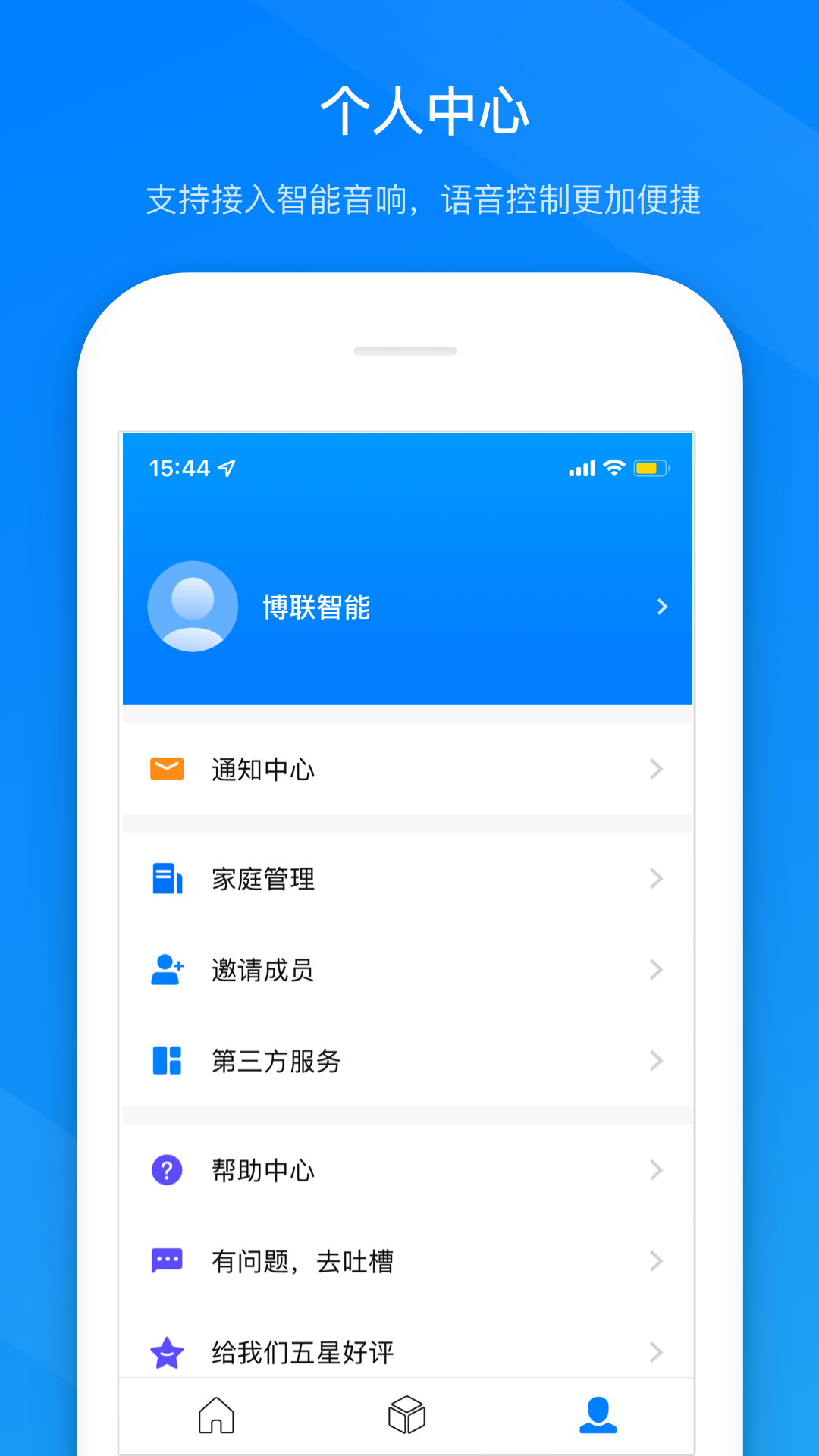Expand the 通知中心 row chevron
Screen dimensions: 819x1456
657,768
